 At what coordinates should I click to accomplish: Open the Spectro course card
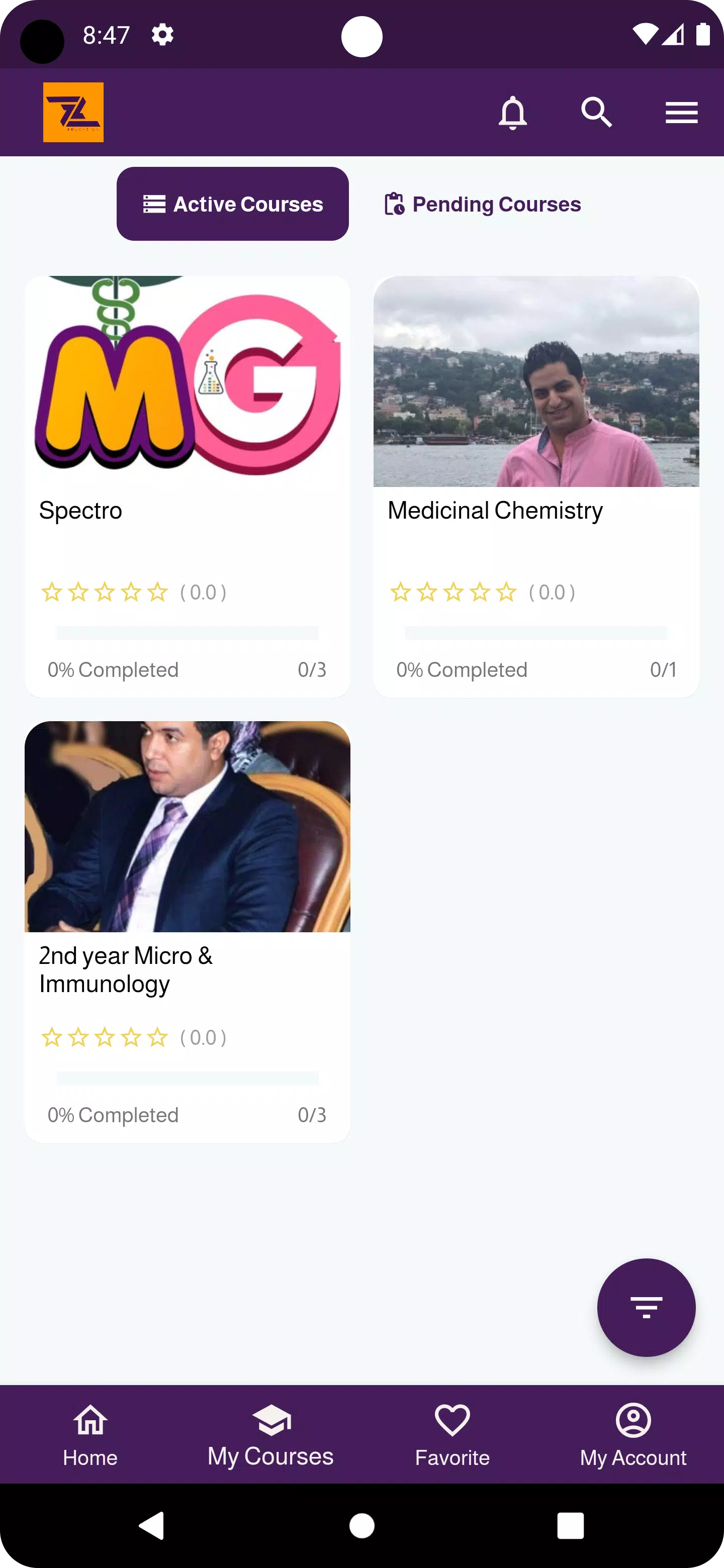click(x=187, y=486)
